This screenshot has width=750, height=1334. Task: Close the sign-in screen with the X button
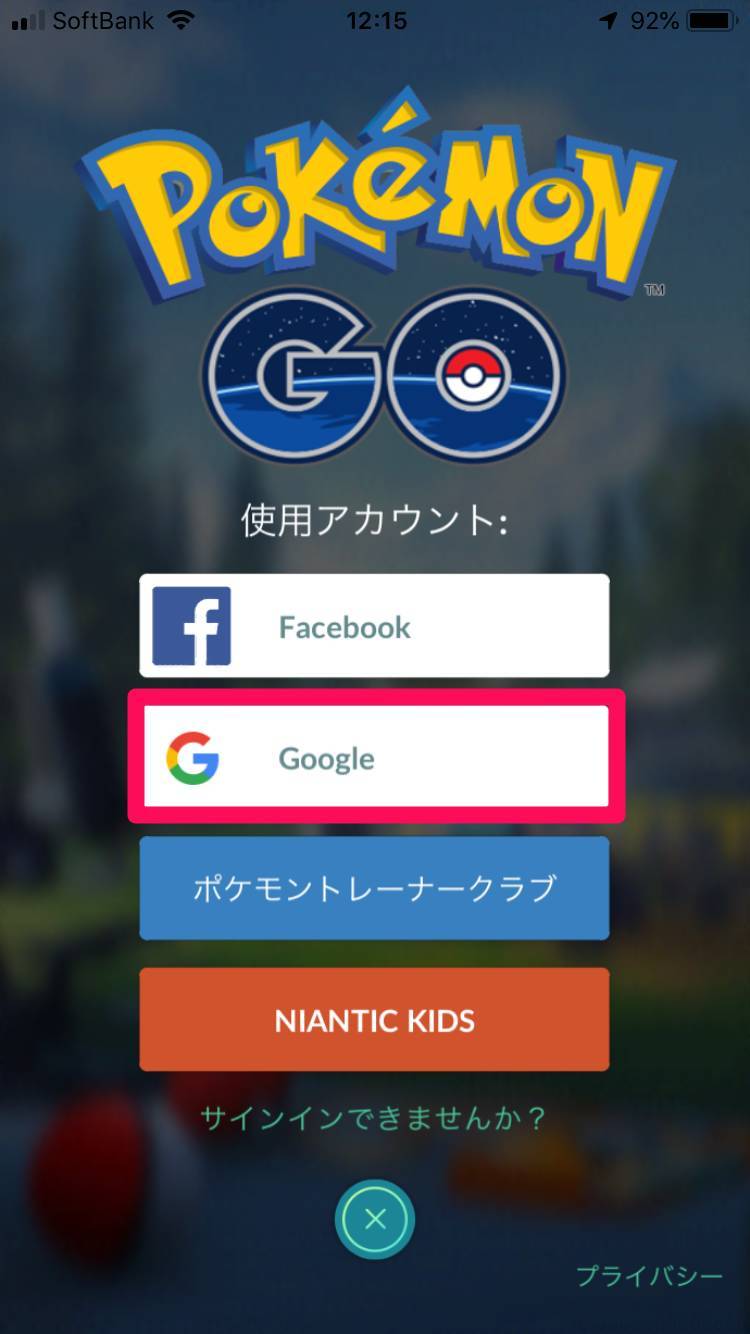(x=375, y=1219)
